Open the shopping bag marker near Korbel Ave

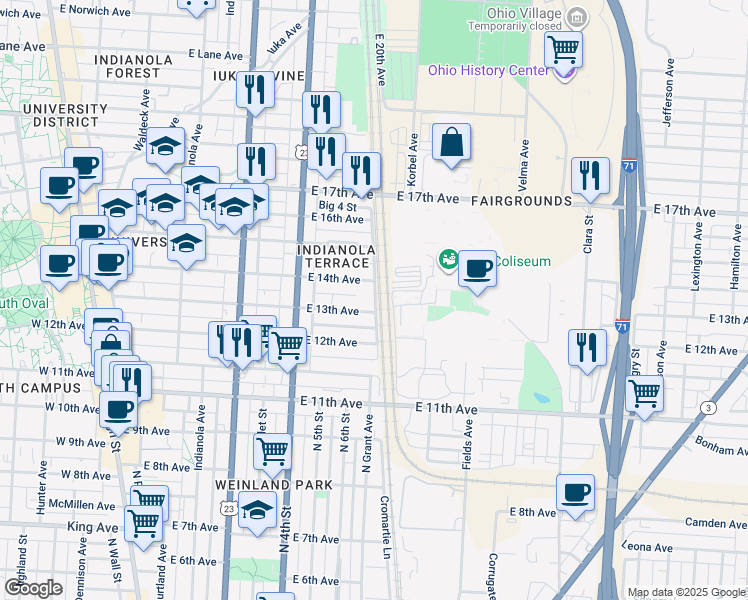pyautogui.click(x=451, y=143)
